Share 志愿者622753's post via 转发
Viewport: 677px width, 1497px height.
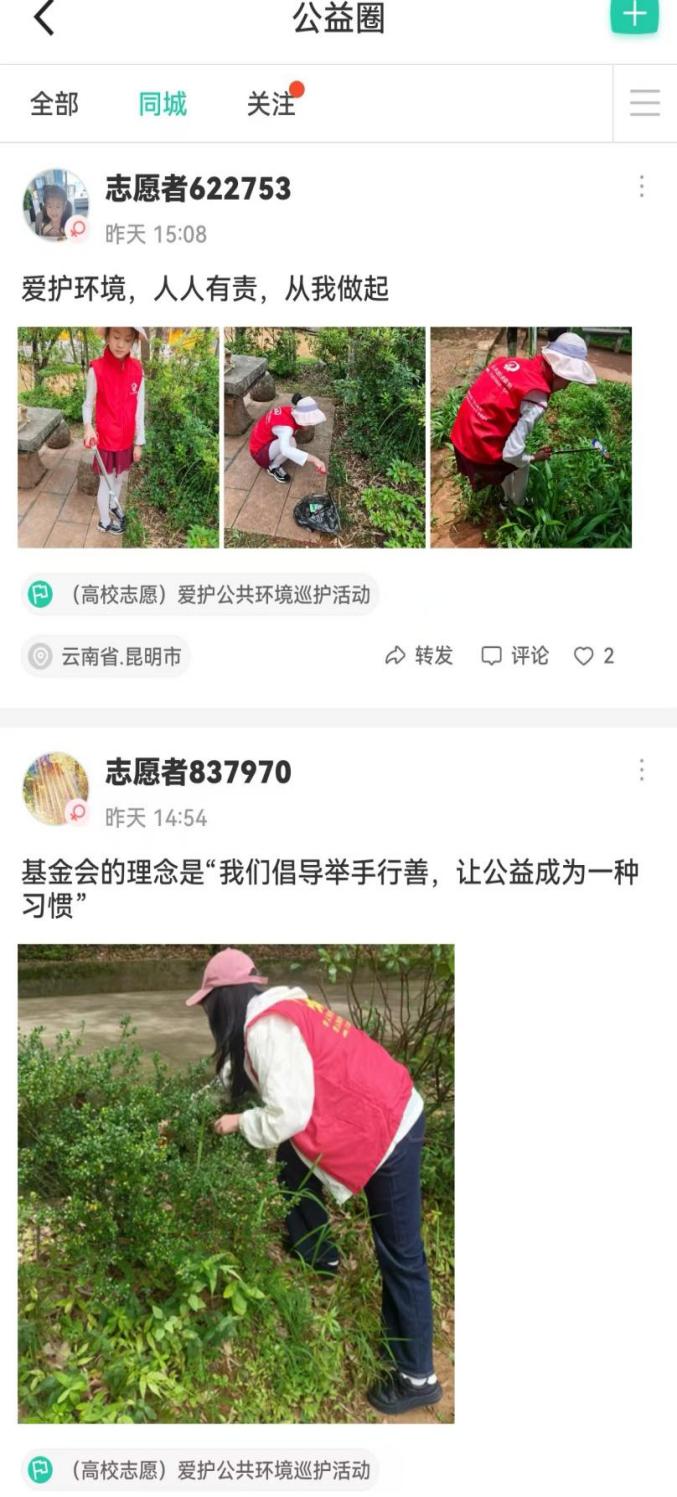(x=420, y=656)
